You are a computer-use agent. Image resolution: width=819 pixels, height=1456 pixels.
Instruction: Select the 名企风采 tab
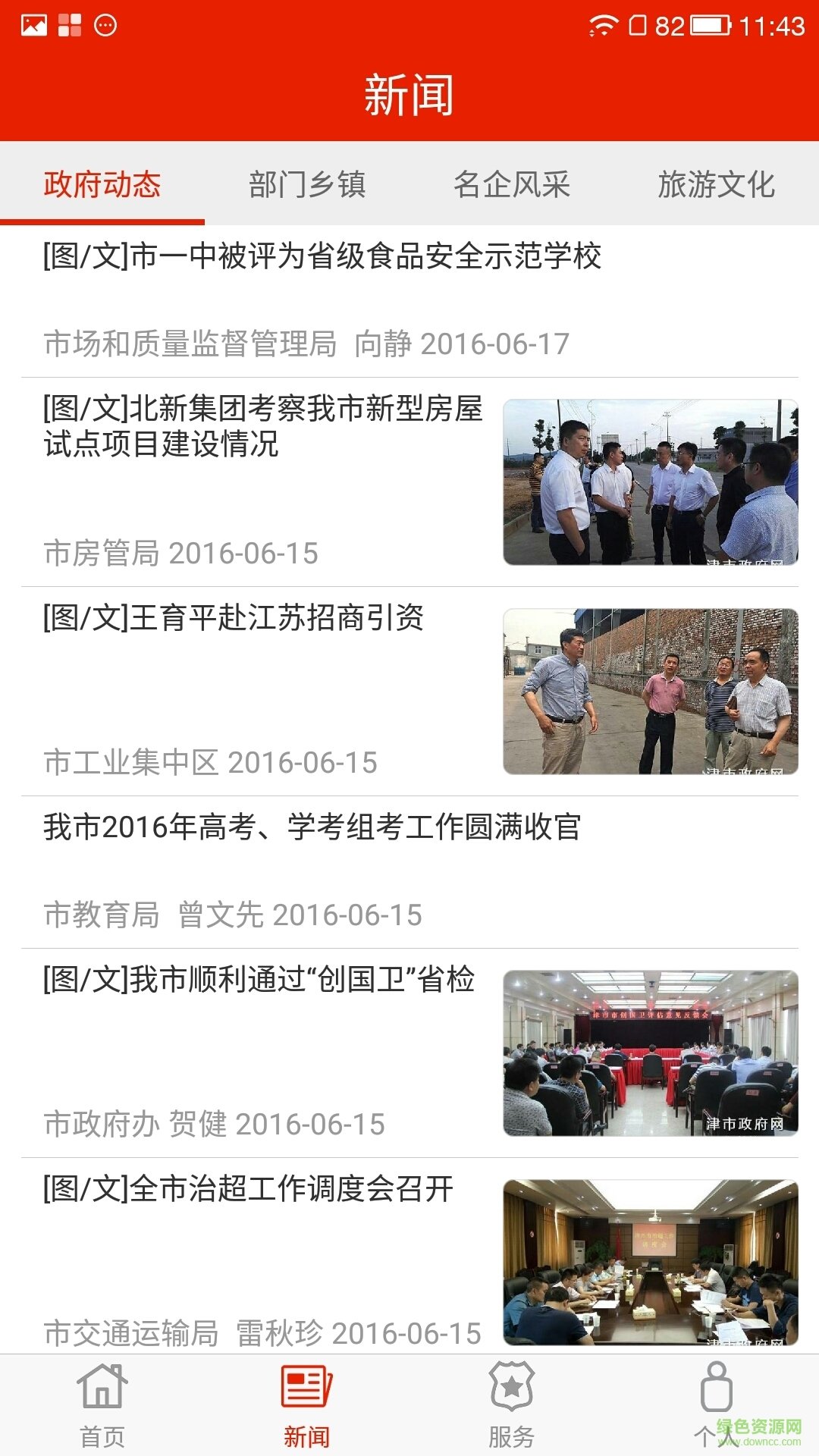point(512,184)
